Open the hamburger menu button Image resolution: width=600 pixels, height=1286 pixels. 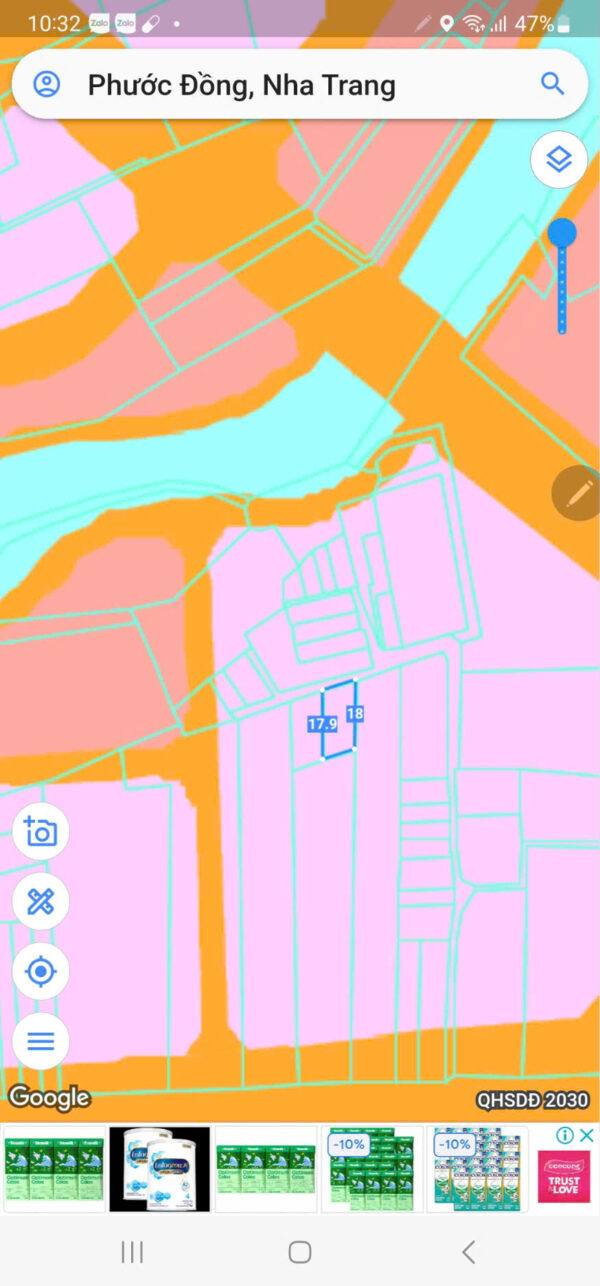tap(41, 1041)
